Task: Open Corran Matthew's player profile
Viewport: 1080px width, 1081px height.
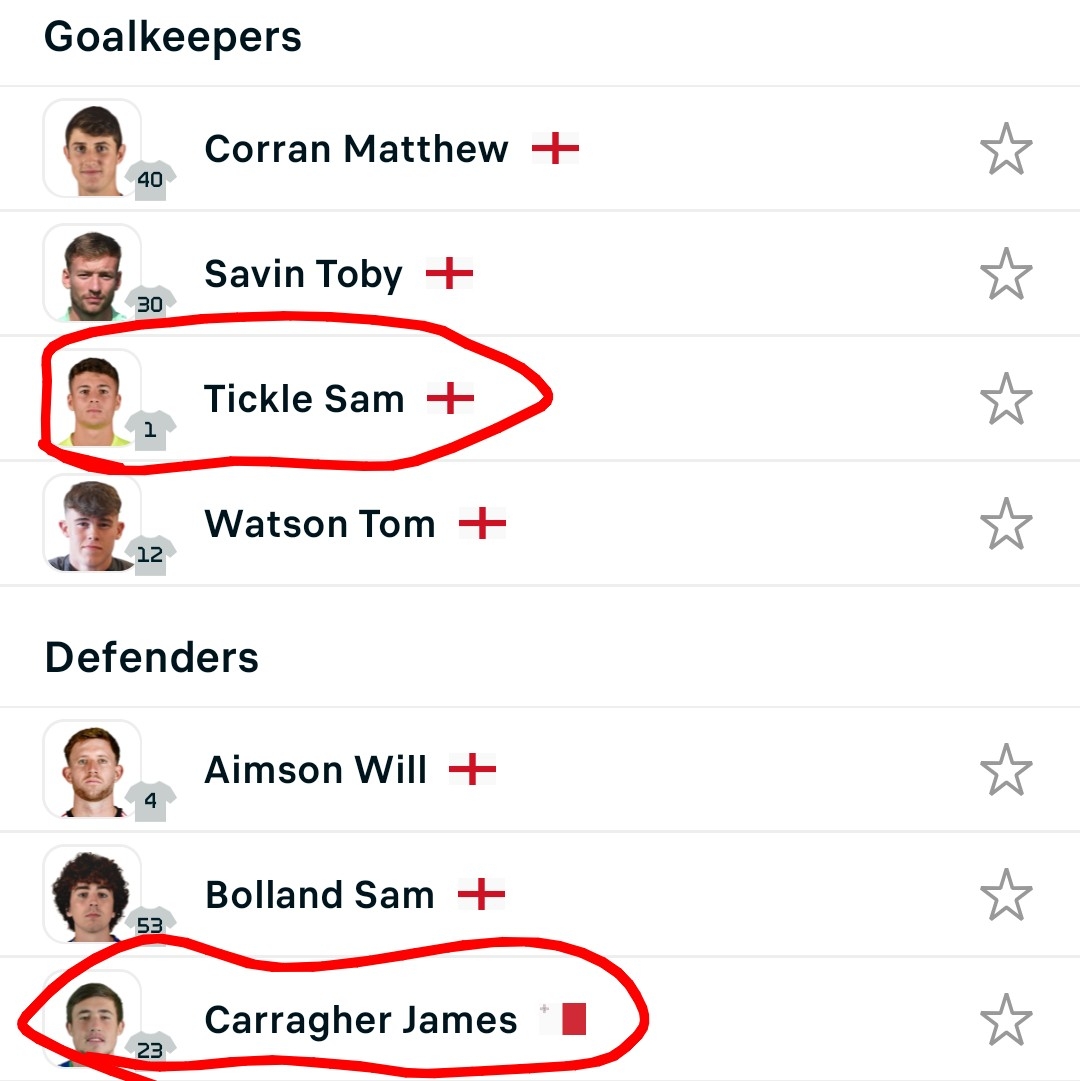Action: (x=355, y=149)
